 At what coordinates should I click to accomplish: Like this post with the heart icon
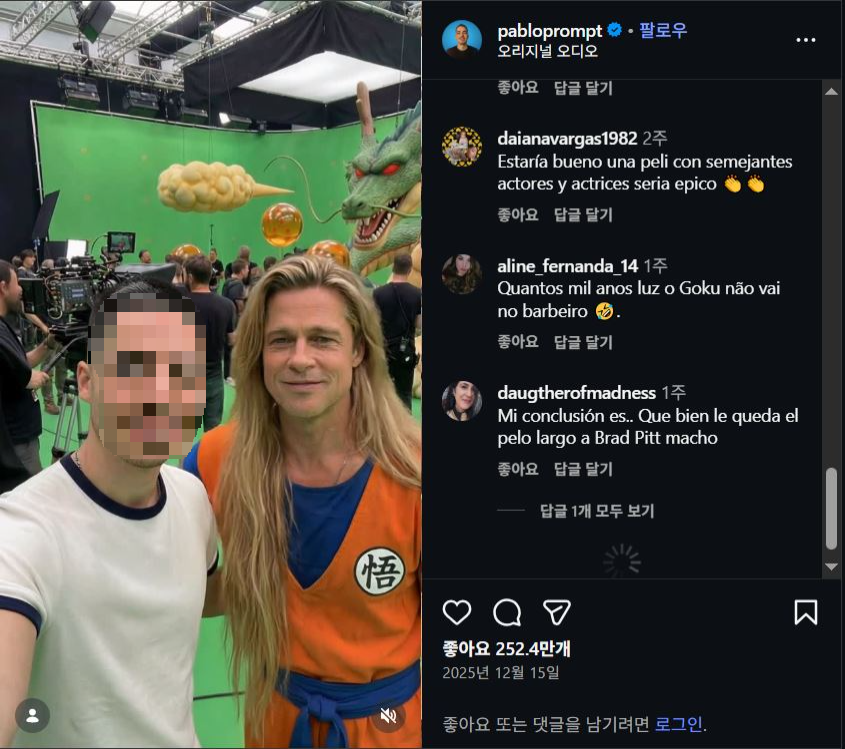pyautogui.click(x=457, y=612)
